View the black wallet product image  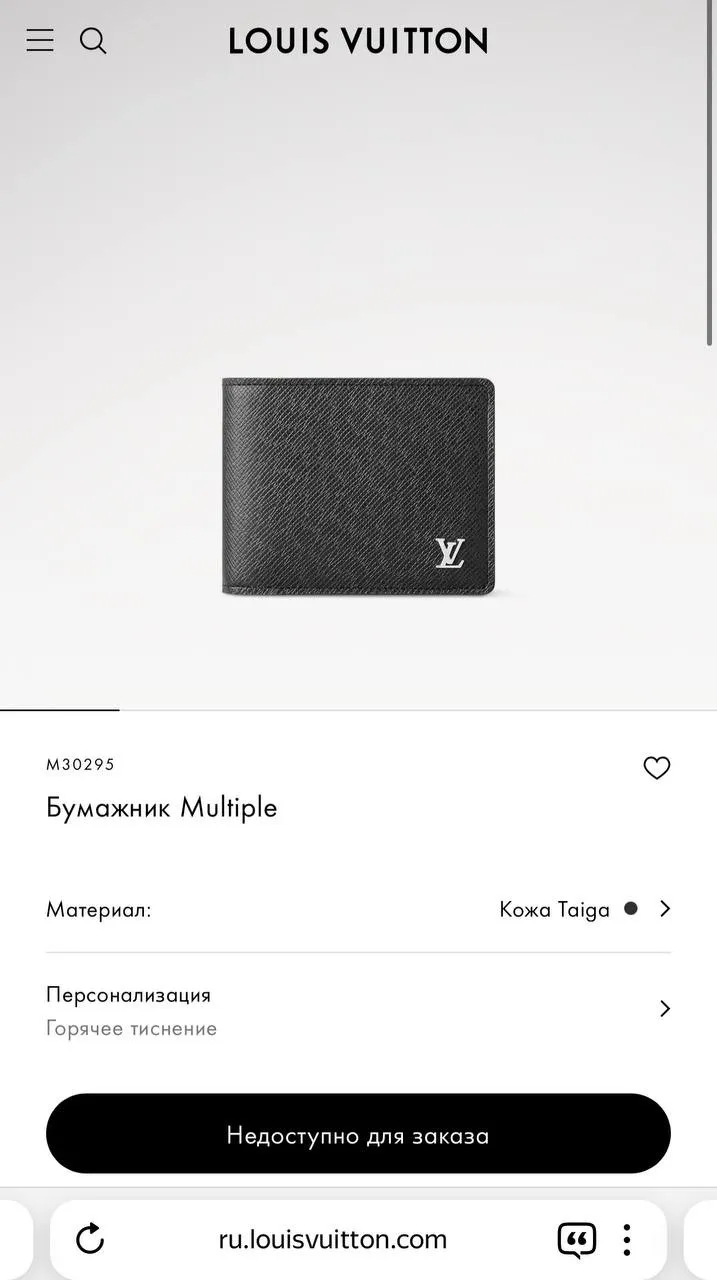coord(358,486)
